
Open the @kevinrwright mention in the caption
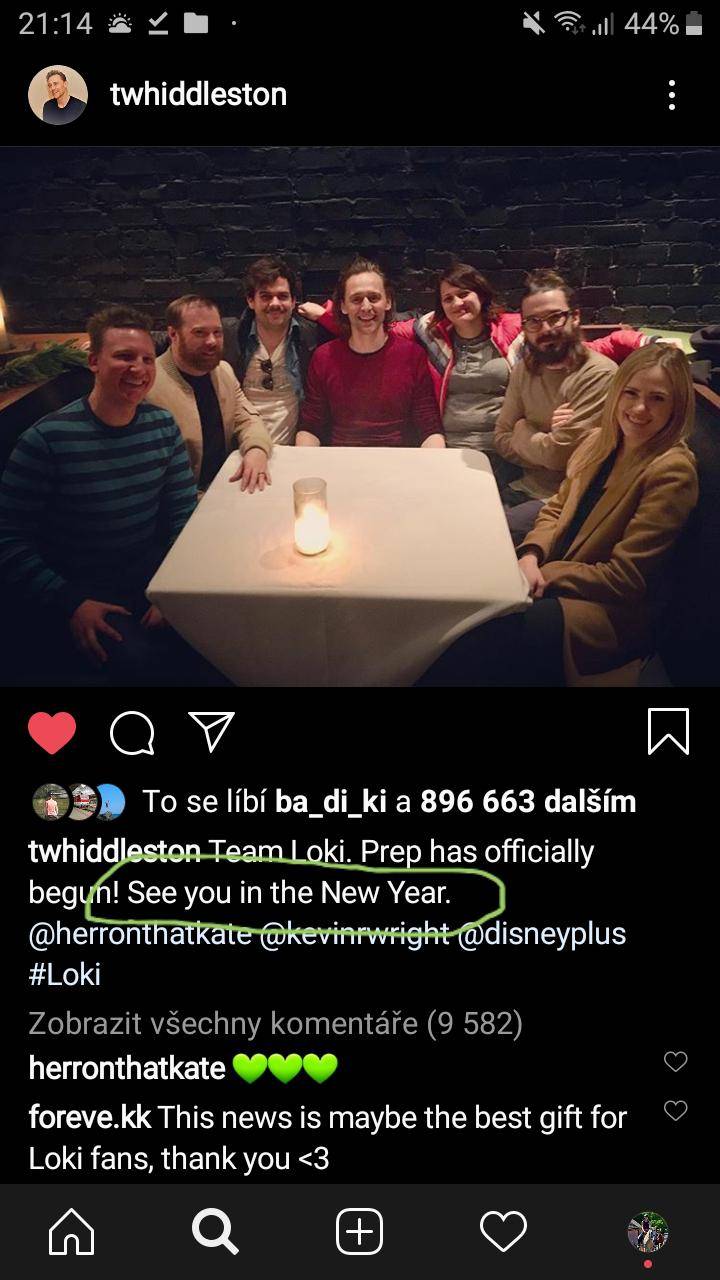tap(353, 934)
